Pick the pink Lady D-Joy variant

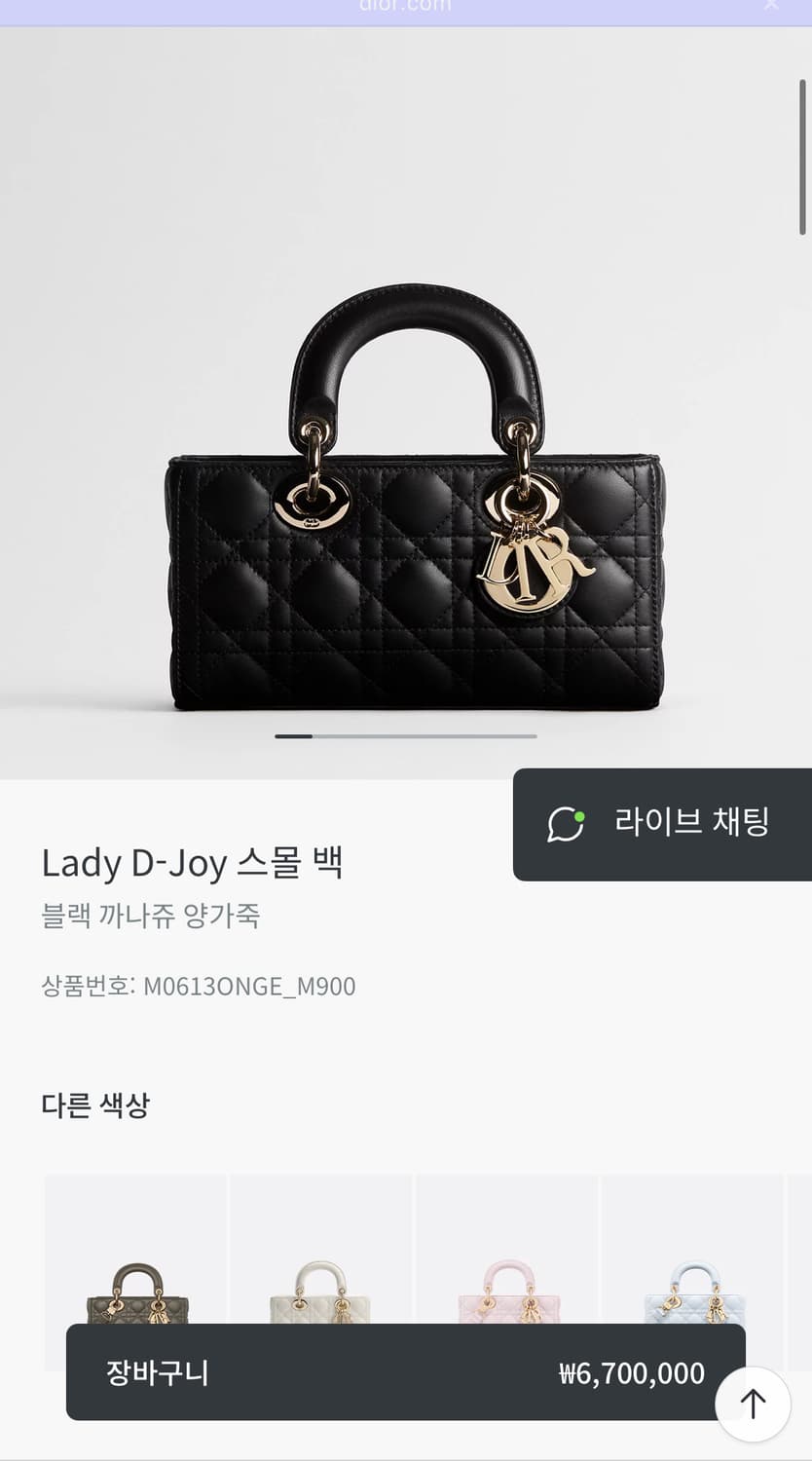pyautogui.click(x=506, y=1295)
